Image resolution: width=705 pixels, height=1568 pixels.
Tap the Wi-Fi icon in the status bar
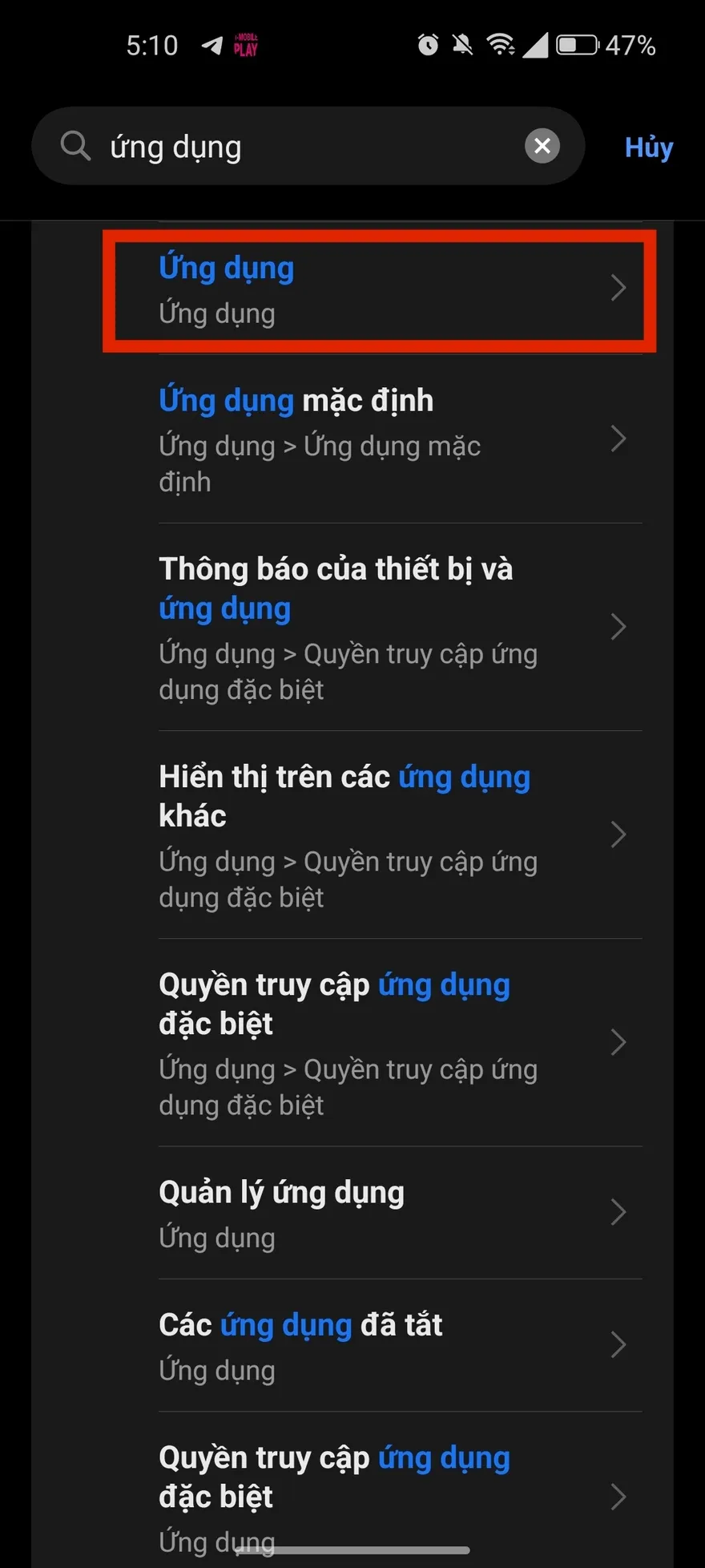(x=502, y=44)
